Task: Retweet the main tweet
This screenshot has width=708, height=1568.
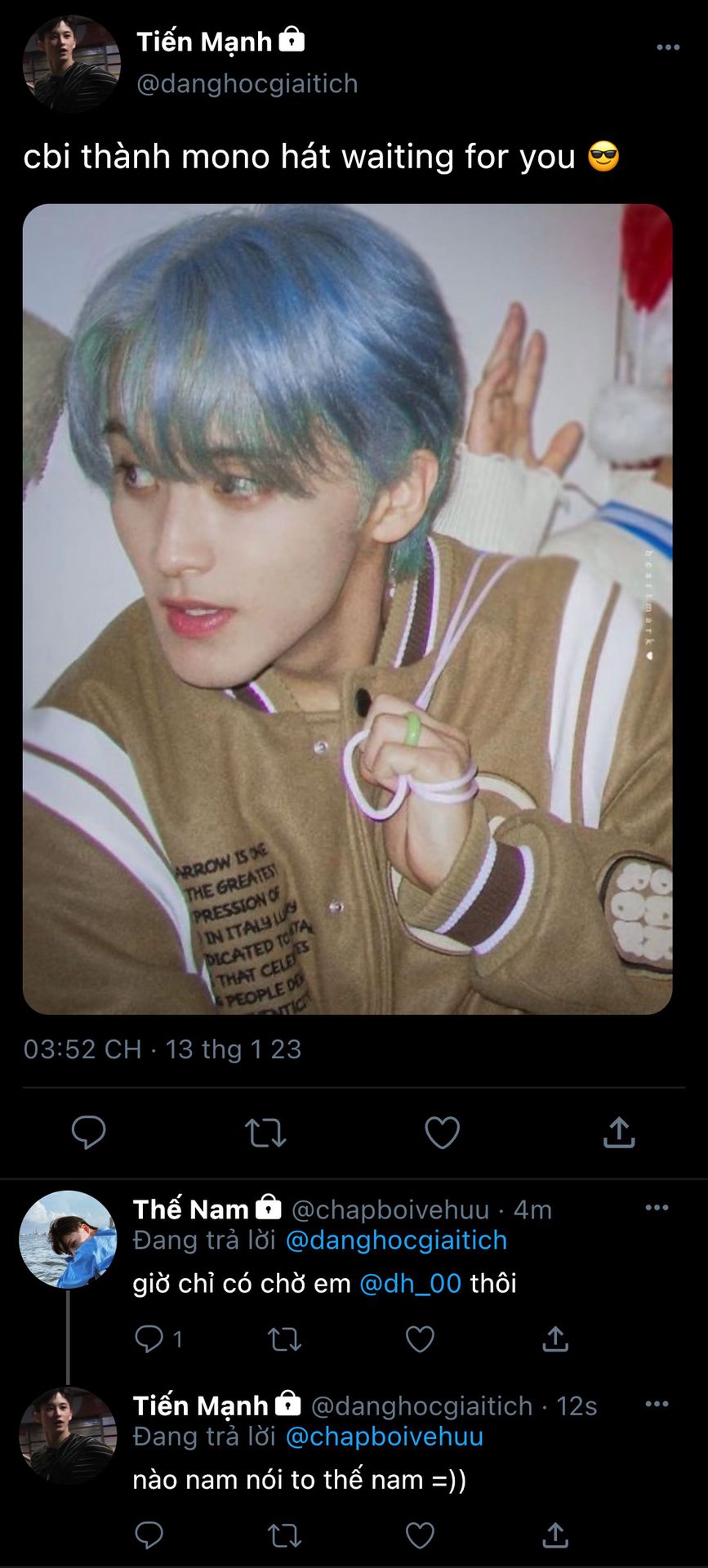Action: coord(265,1133)
